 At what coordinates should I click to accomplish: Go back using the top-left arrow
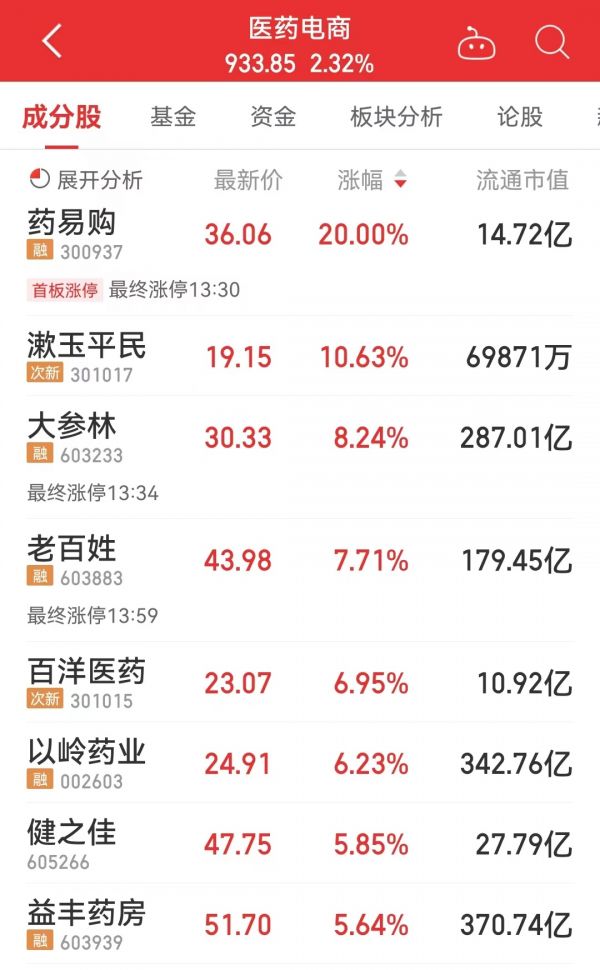point(52,41)
